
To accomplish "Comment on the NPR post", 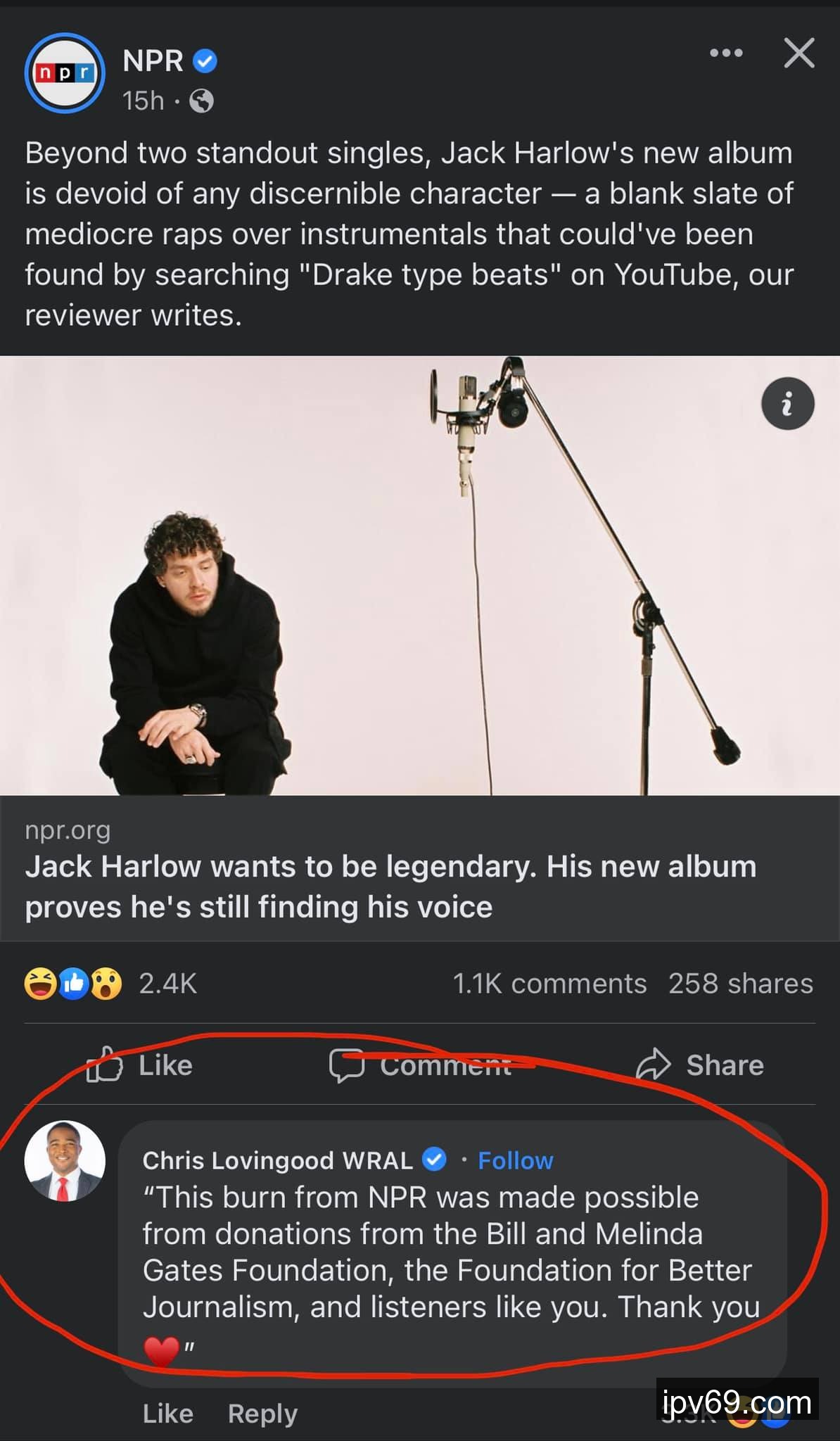I will pyautogui.click(x=421, y=1065).
